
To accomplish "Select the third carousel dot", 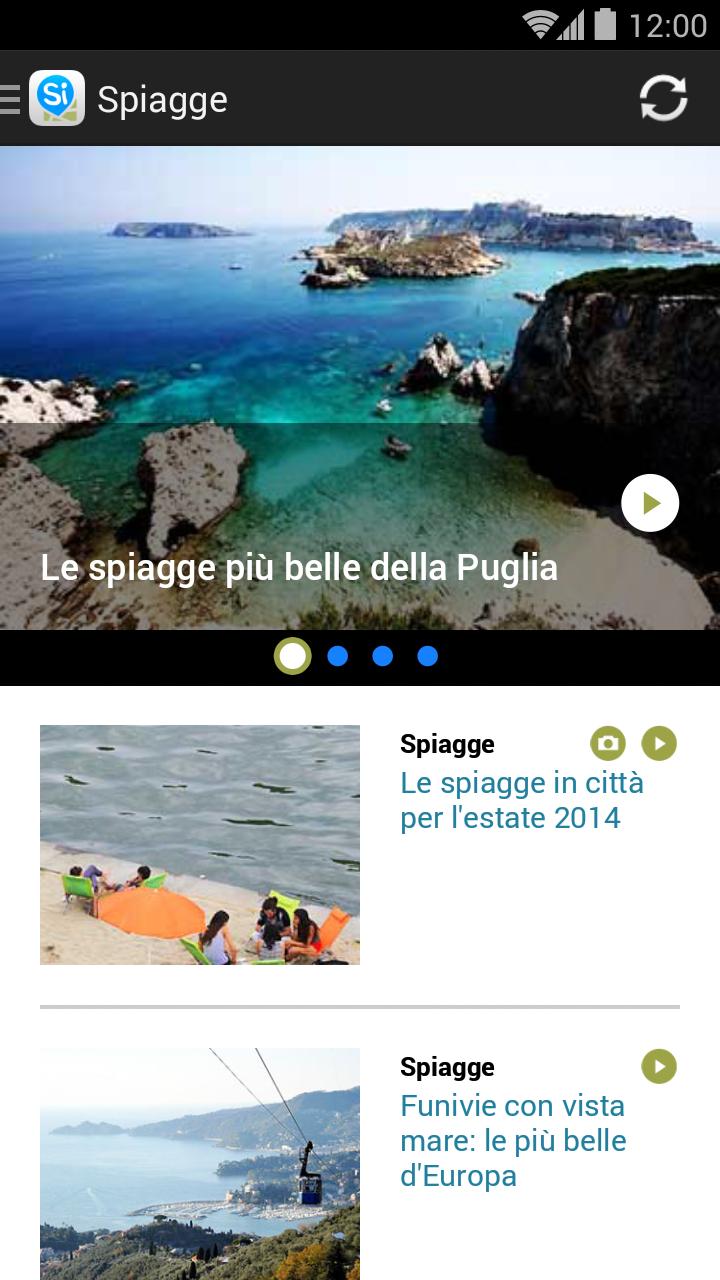I will [383, 656].
